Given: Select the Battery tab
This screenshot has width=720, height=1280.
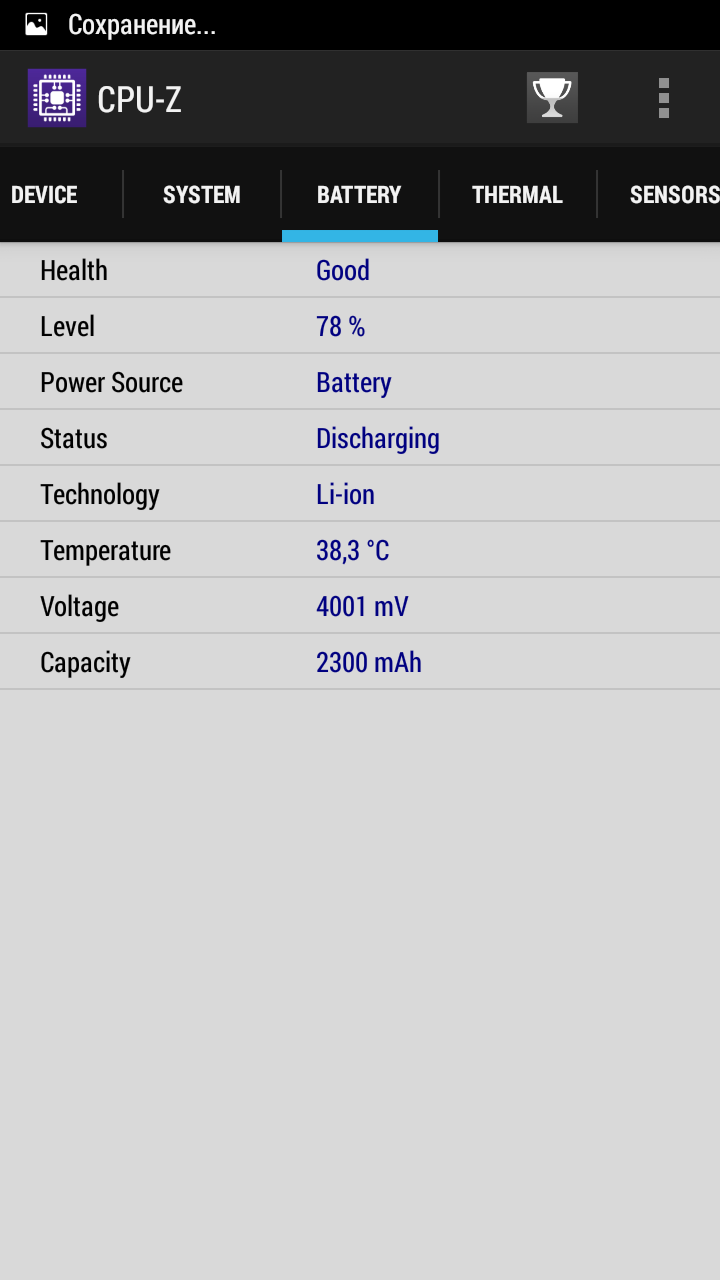Looking at the screenshot, I should [x=359, y=195].
